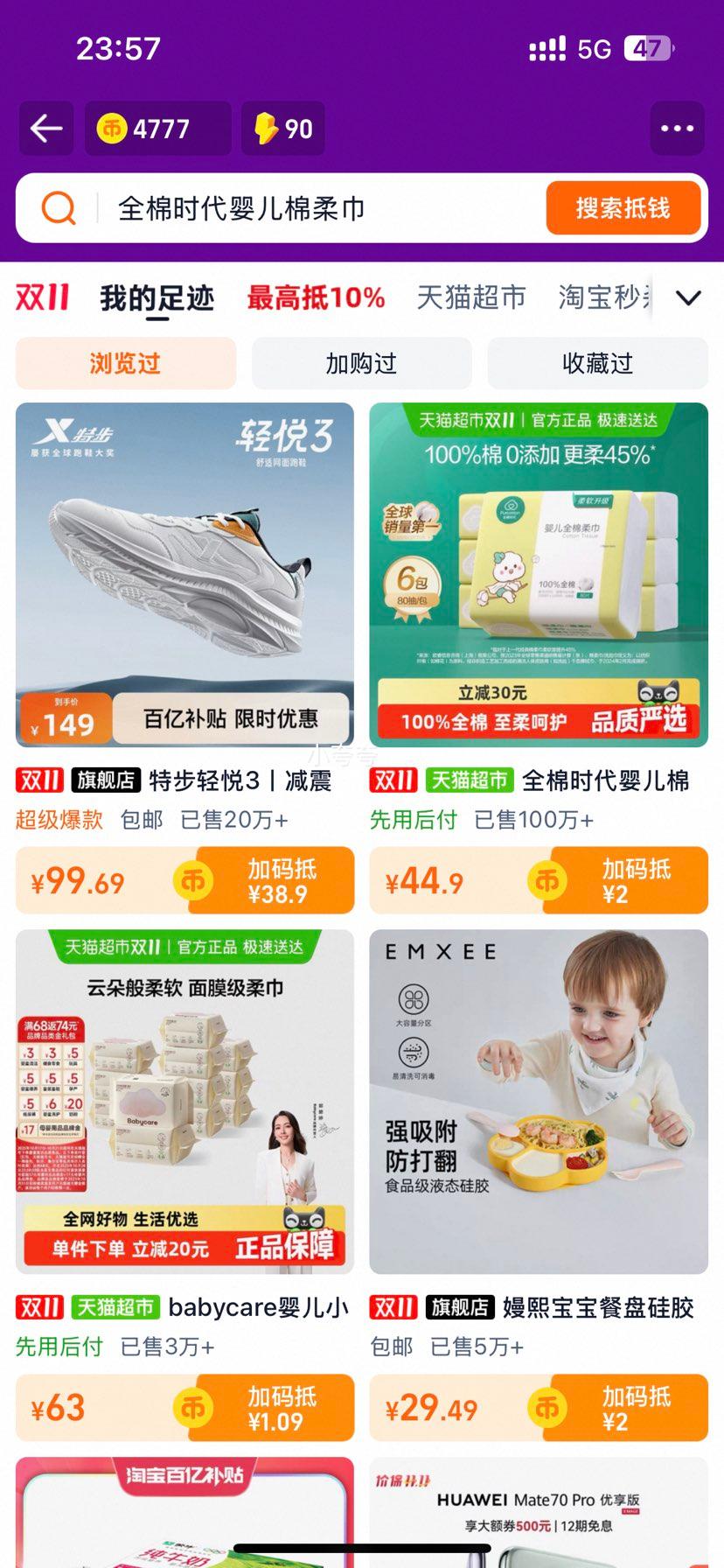
Task: Open the 嫚熙宝宝餐盘硅胶 product card
Action: [539, 1101]
